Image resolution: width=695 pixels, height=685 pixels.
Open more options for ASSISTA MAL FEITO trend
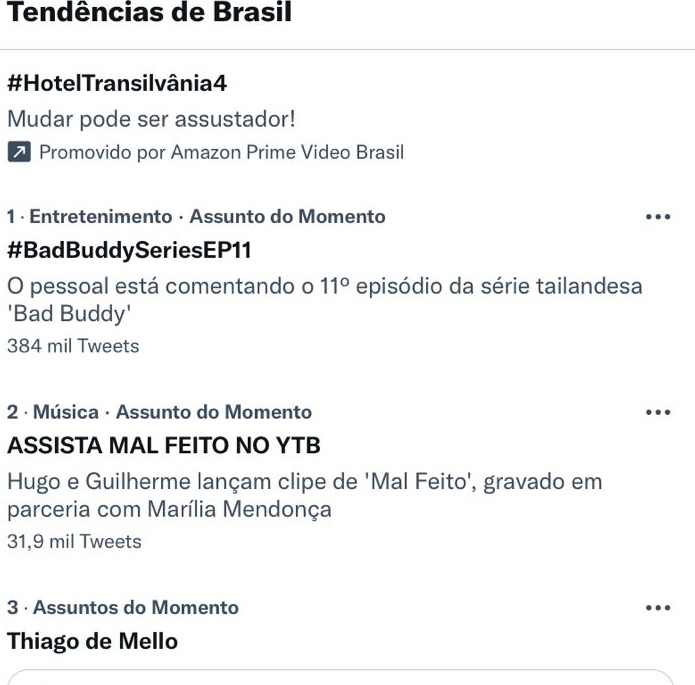point(657,412)
